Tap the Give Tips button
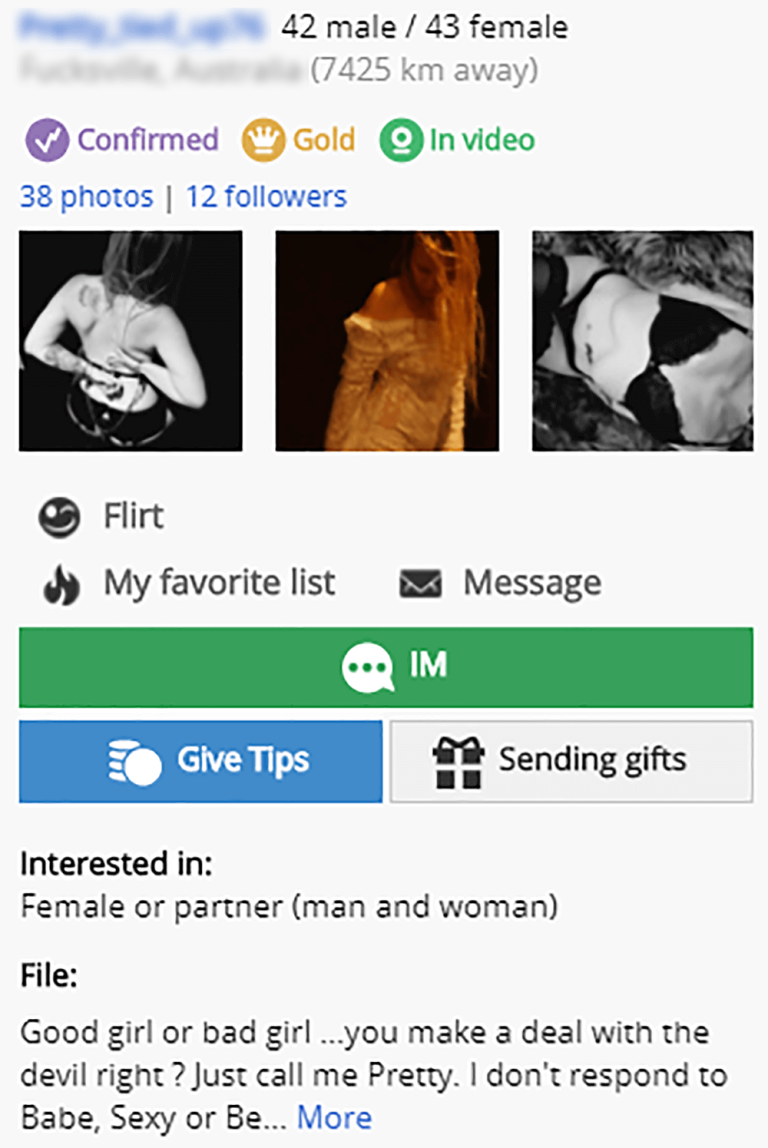 (x=200, y=761)
